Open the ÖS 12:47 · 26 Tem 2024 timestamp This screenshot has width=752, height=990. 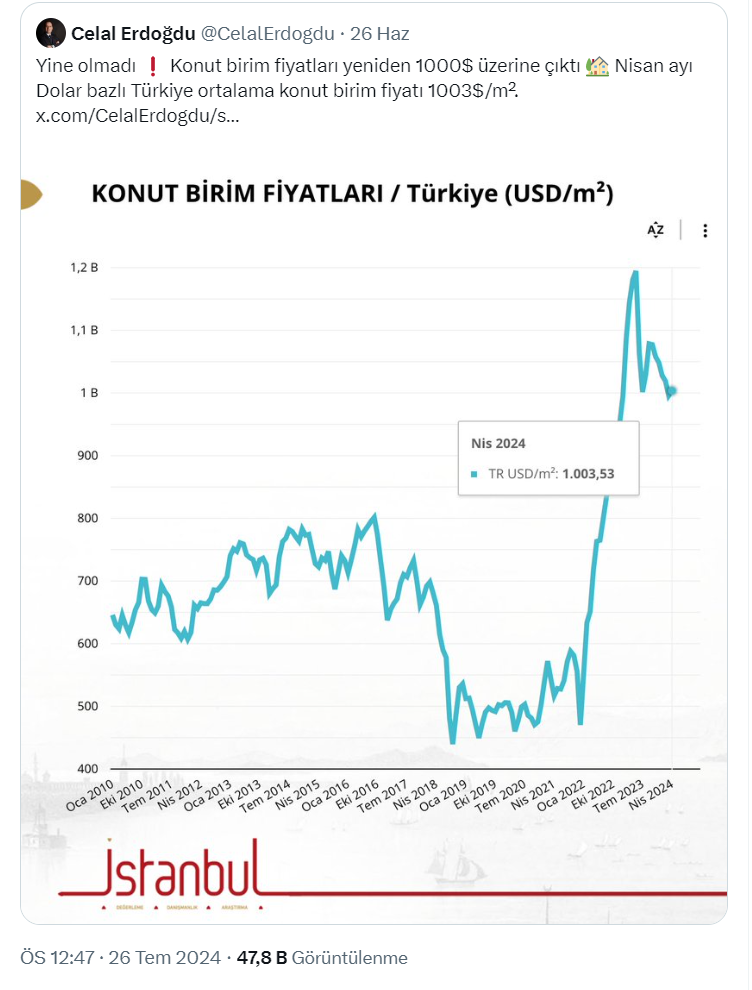[x=120, y=957]
